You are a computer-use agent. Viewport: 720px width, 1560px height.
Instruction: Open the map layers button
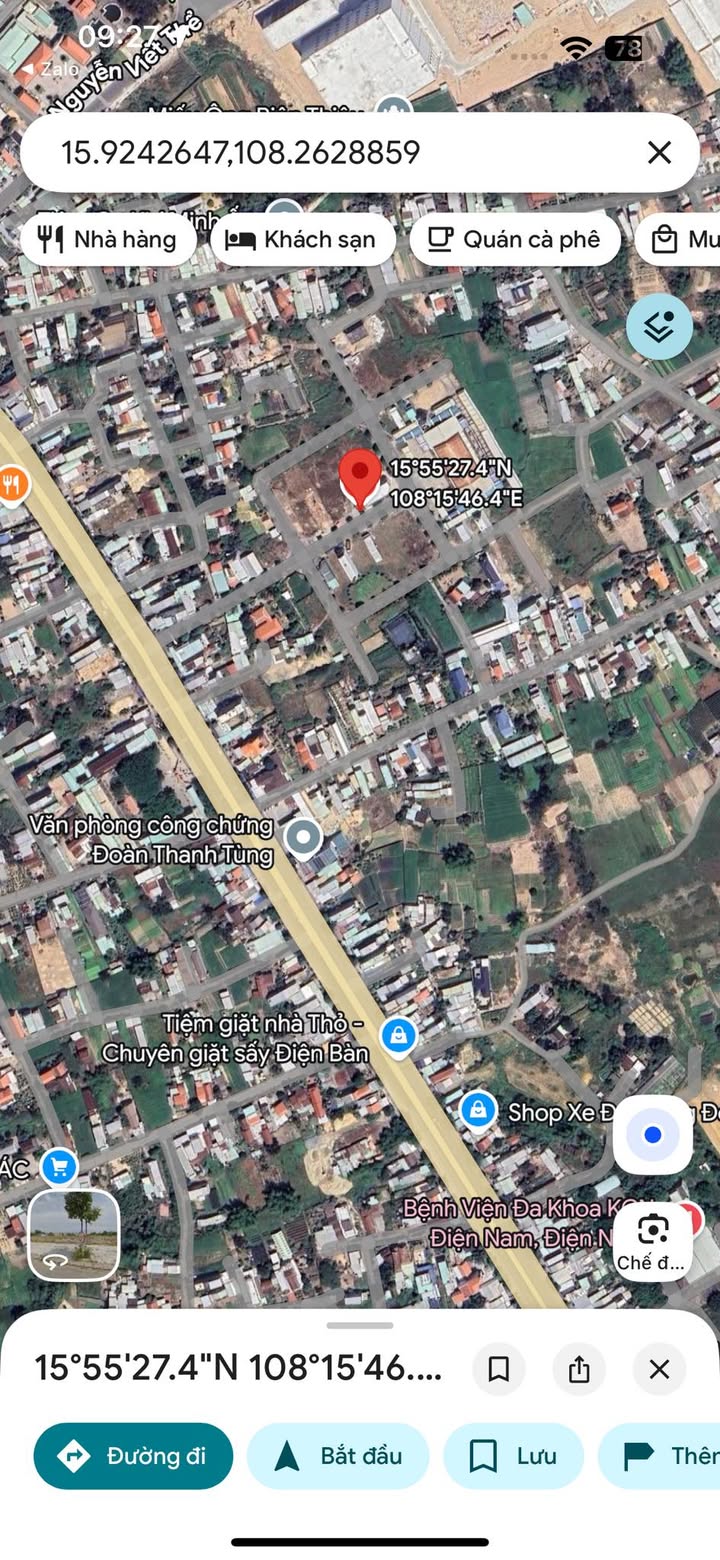coord(659,326)
